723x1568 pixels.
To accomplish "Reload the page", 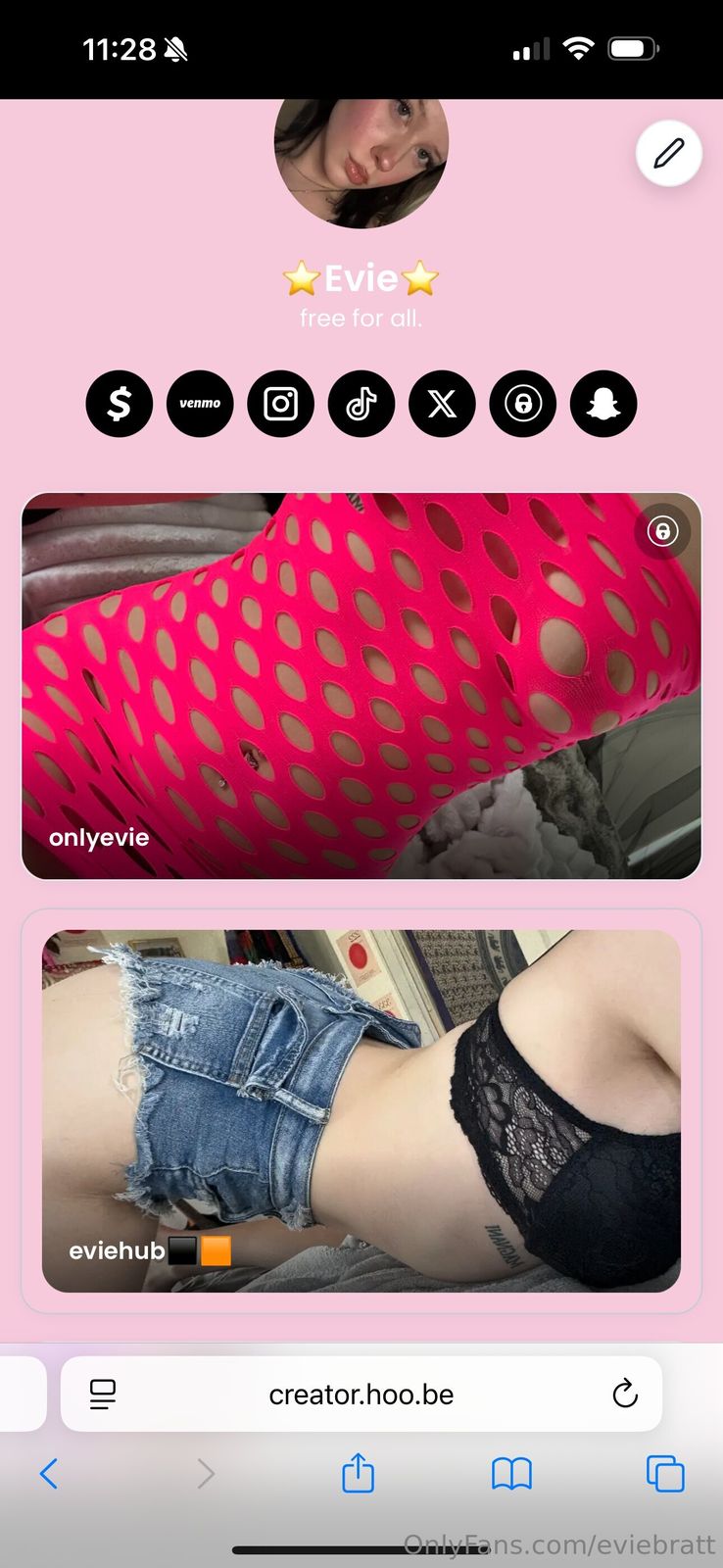I will pos(625,1394).
